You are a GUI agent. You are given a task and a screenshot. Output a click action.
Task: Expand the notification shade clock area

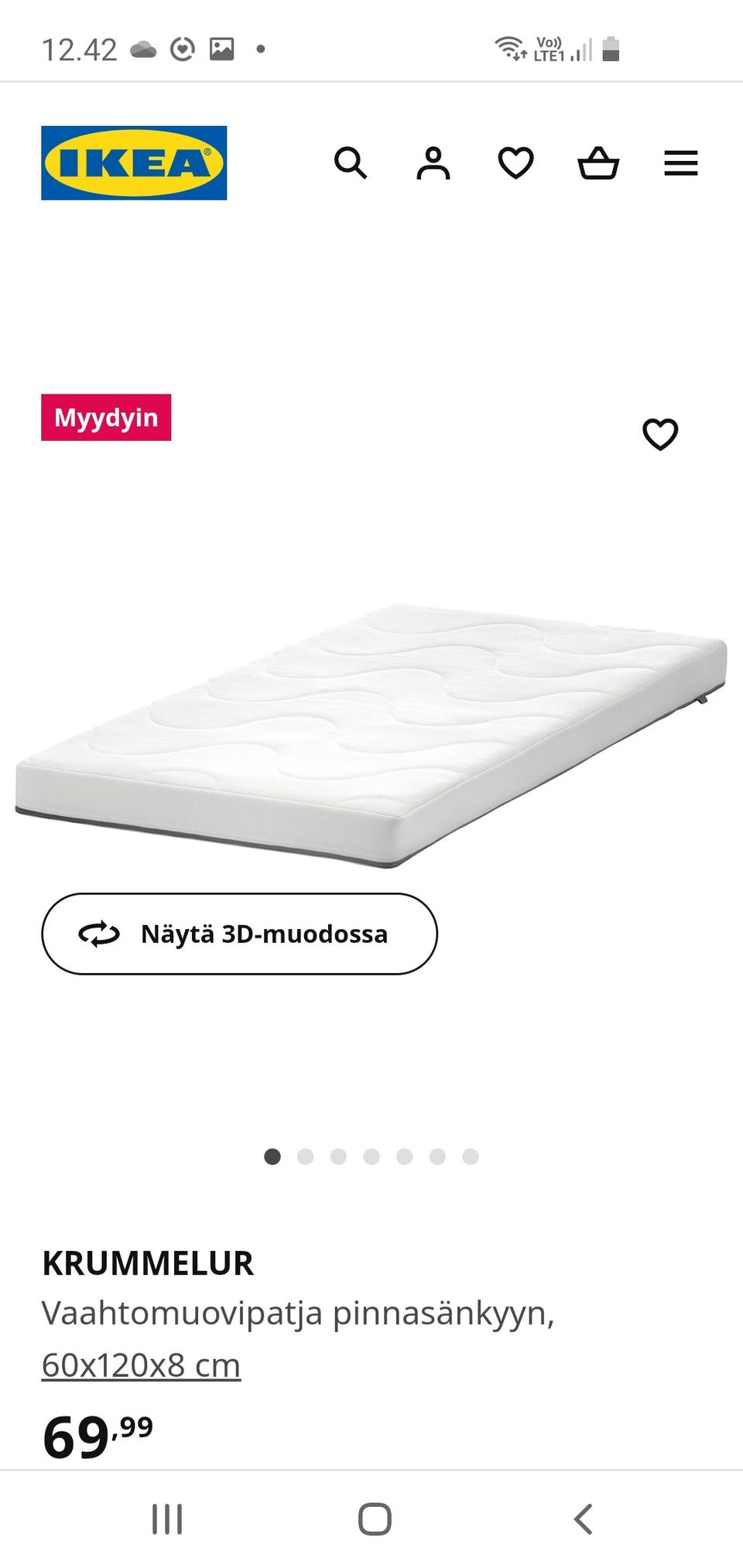click(80, 48)
